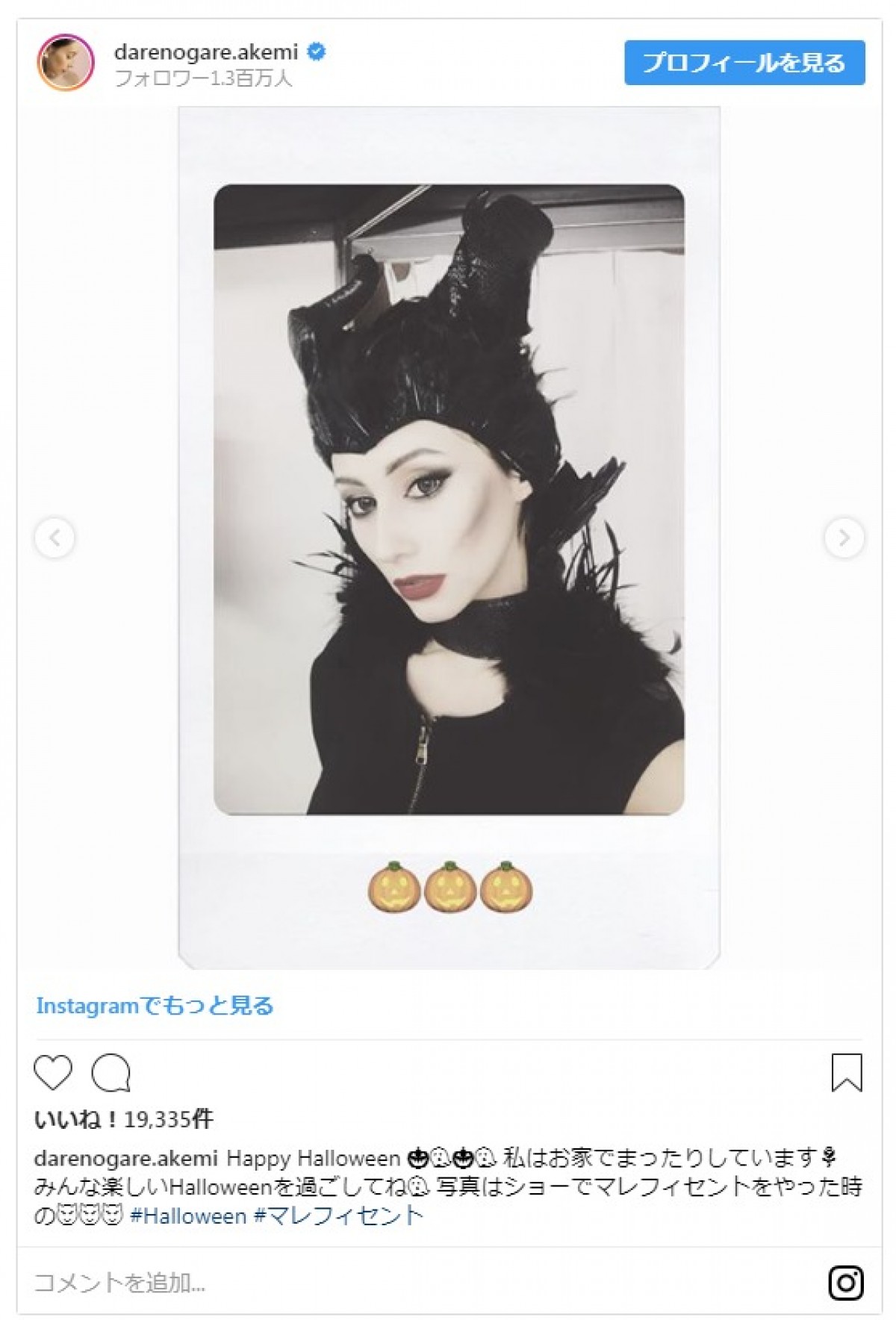The image size is (896, 1320).
Task: Bookmark this Halloween post
Action: 847,1072
